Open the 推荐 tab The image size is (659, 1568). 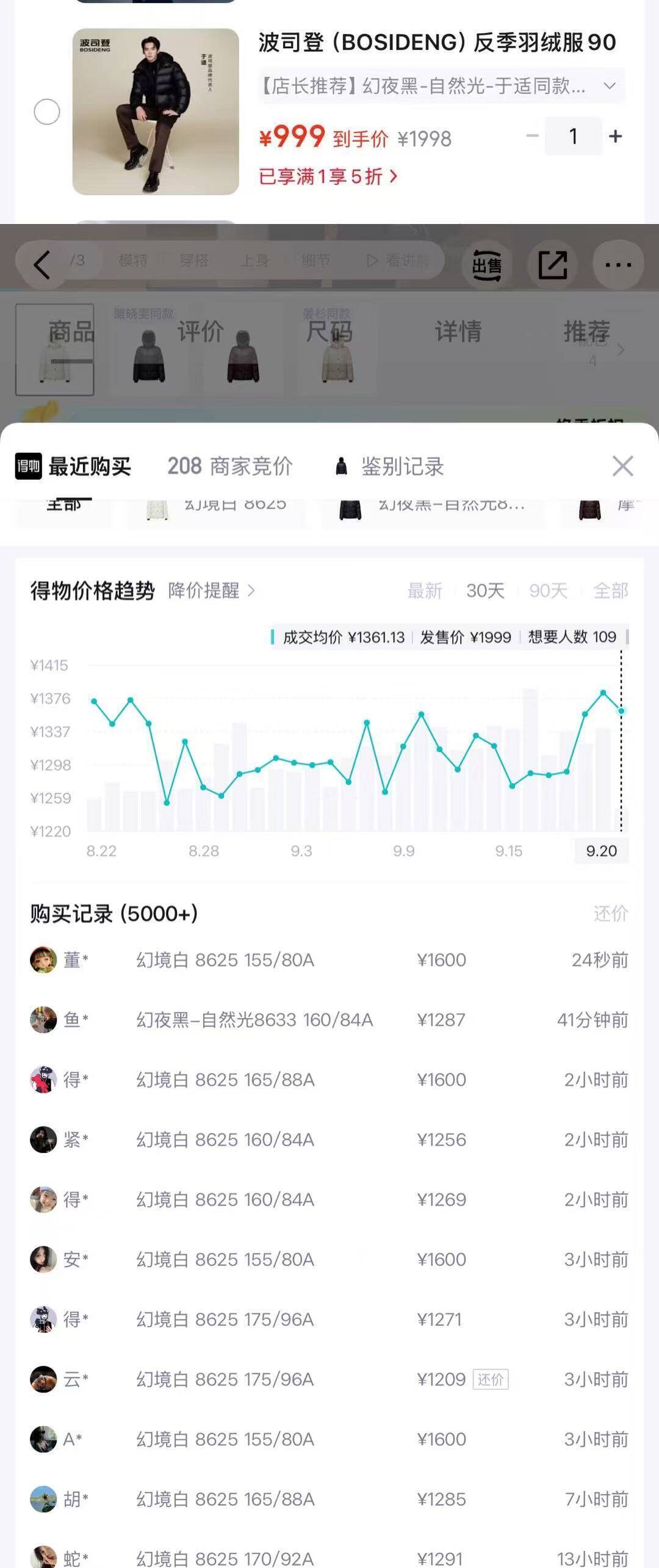click(x=587, y=332)
